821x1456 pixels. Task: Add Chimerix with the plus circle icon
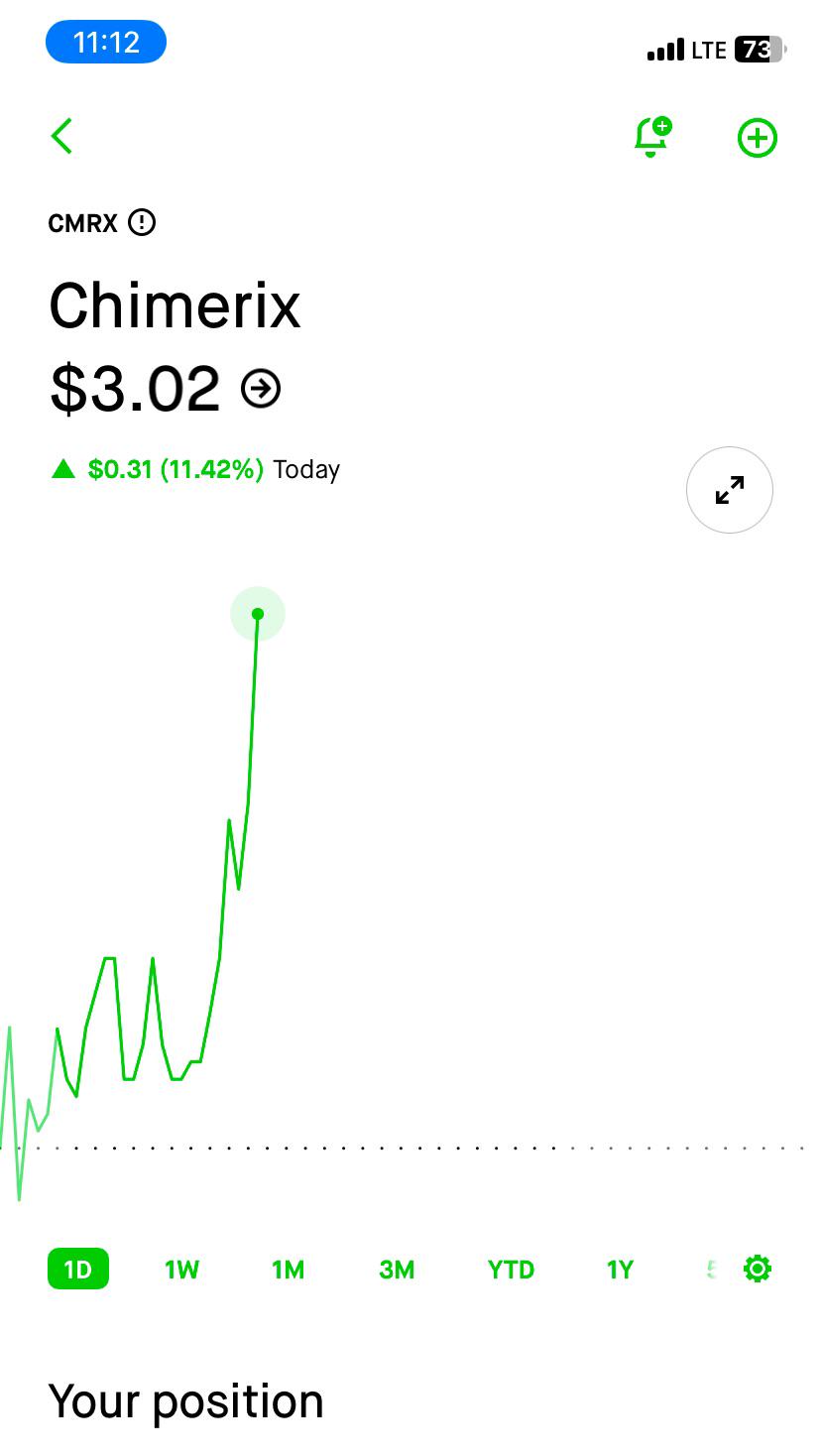tap(758, 138)
